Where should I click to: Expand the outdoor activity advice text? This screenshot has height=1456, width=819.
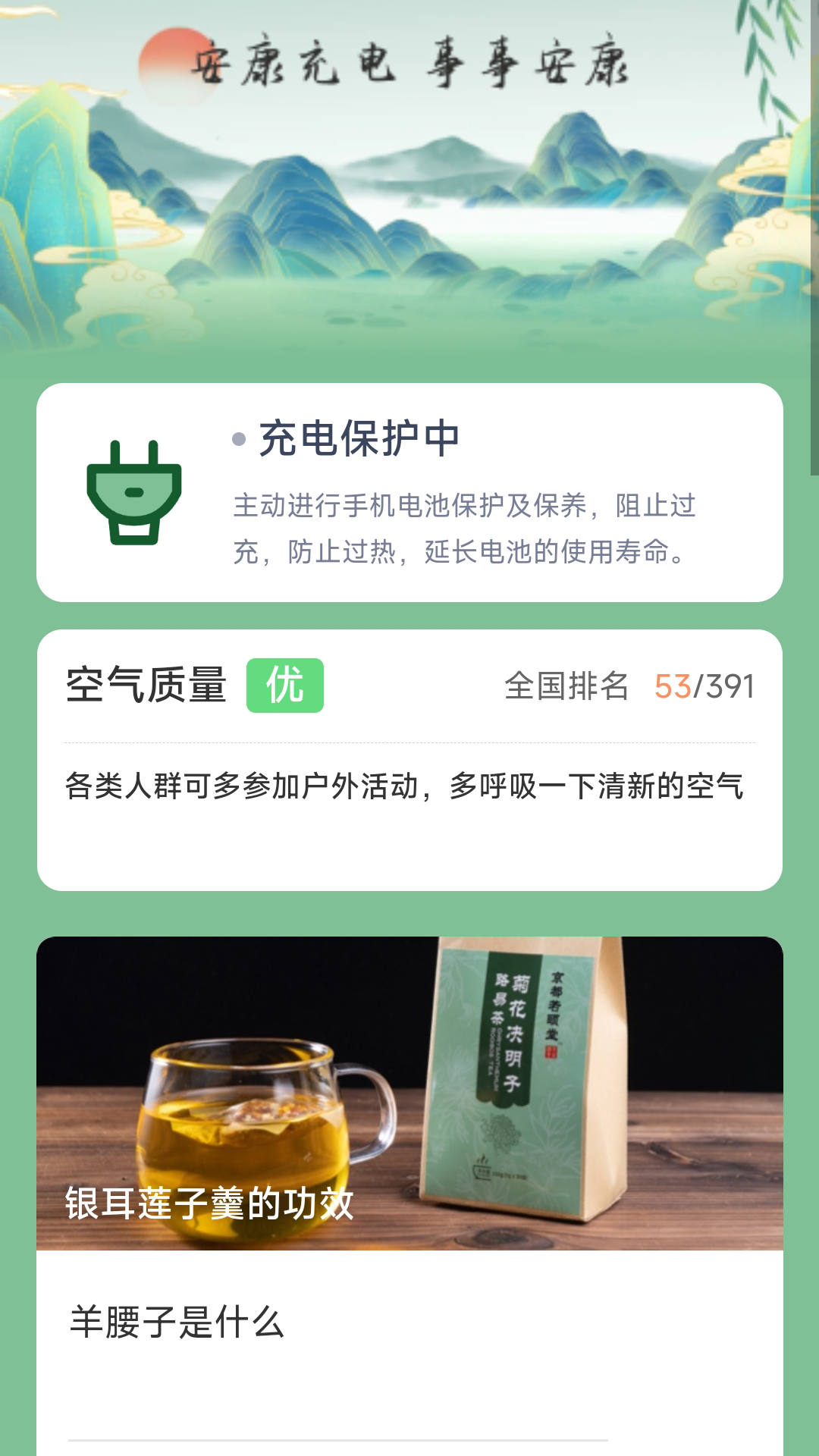(406, 789)
